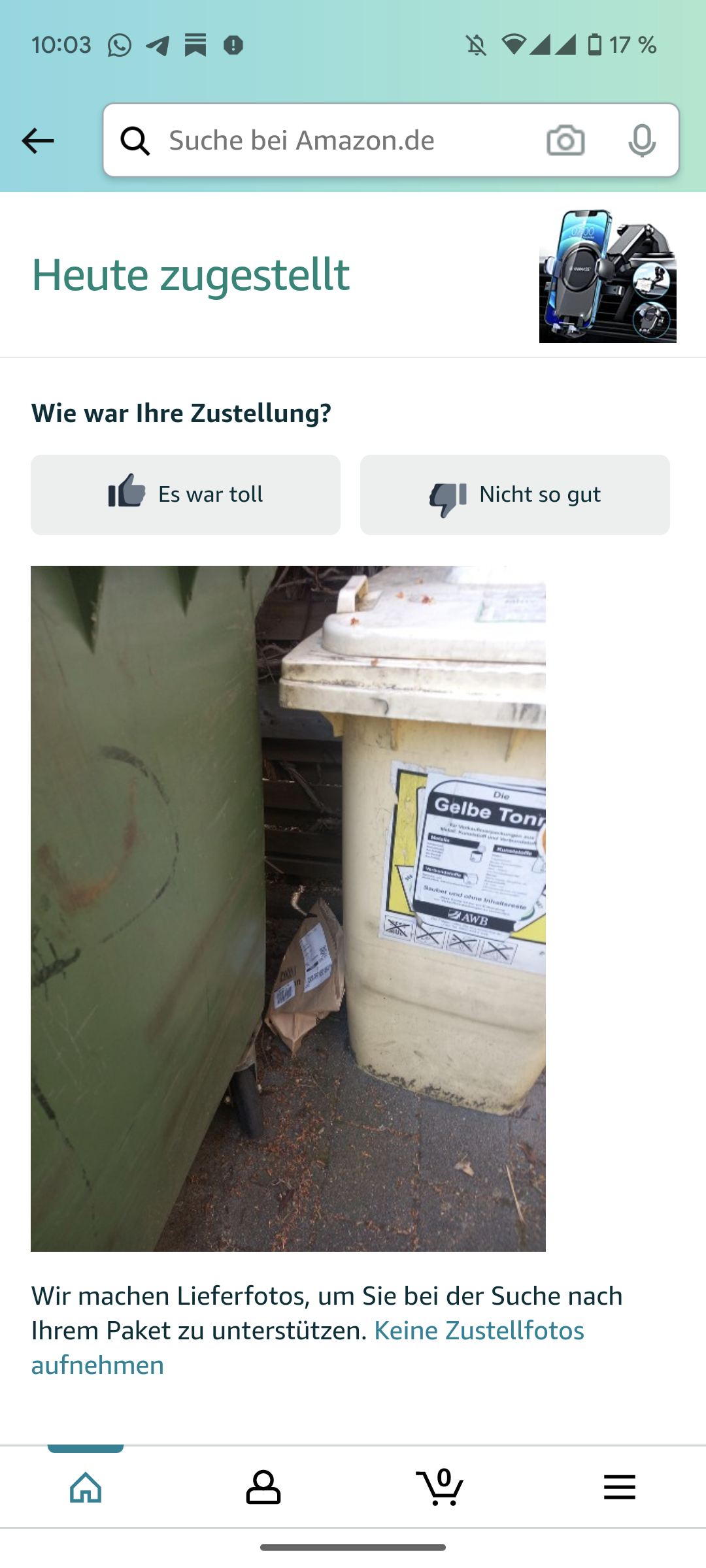Open "Keine Zustellfotos aufnehmen" link

(x=479, y=1331)
